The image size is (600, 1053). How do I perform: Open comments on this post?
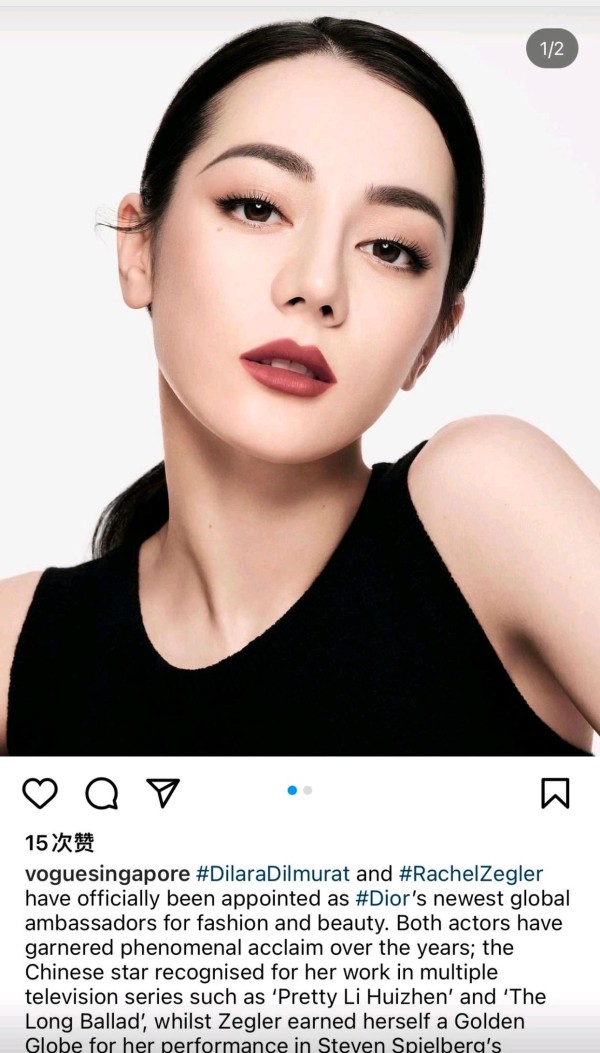coord(101,793)
